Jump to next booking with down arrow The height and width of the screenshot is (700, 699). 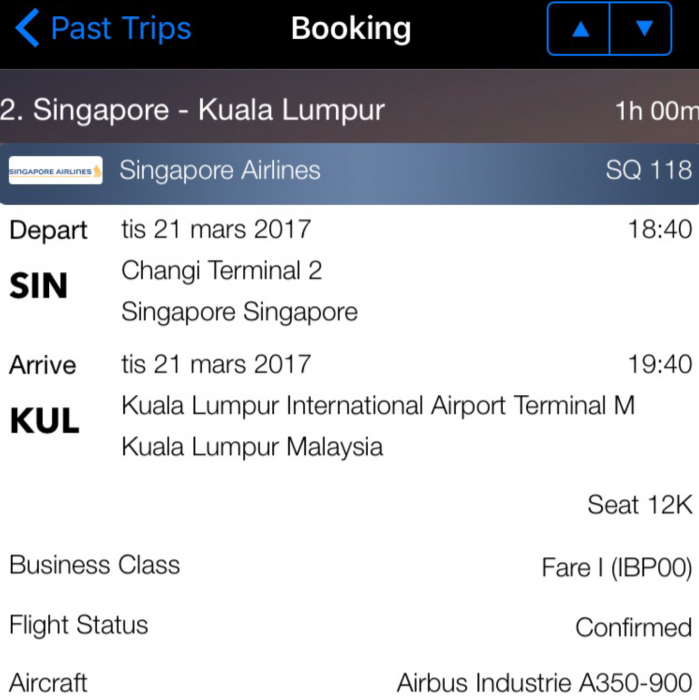tap(641, 29)
